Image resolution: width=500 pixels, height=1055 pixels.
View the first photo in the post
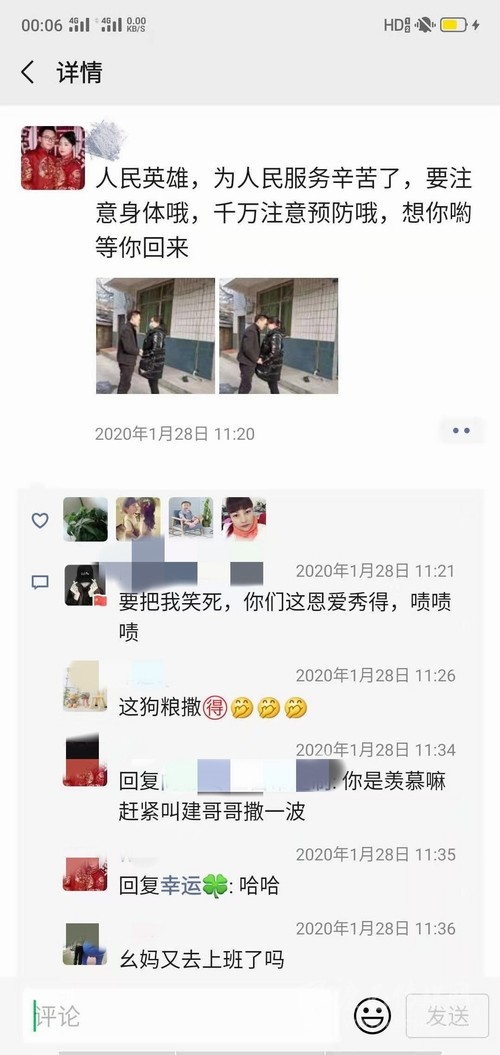(x=155, y=336)
